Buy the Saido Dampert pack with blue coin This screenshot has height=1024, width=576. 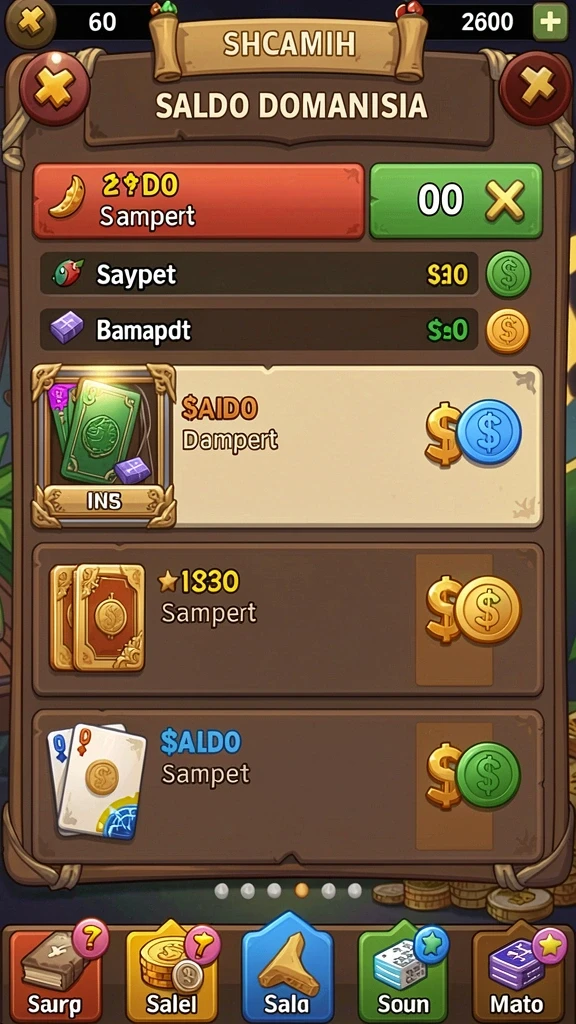click(474, 433)
